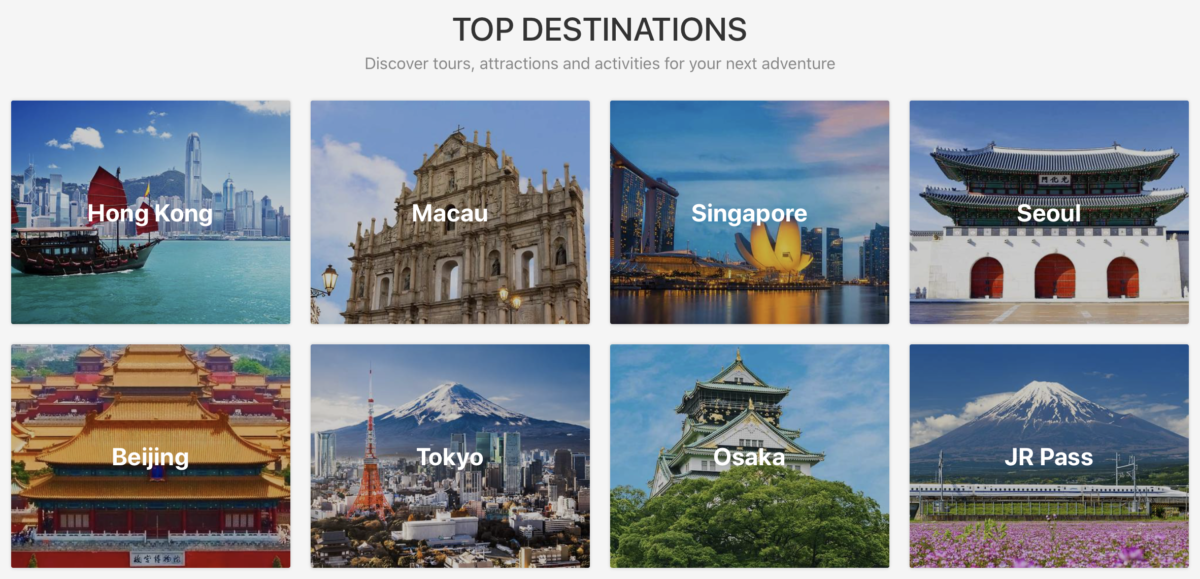Open the JR Pass card
This screenshot has height=579, width=1200.
pos(1049,456)
